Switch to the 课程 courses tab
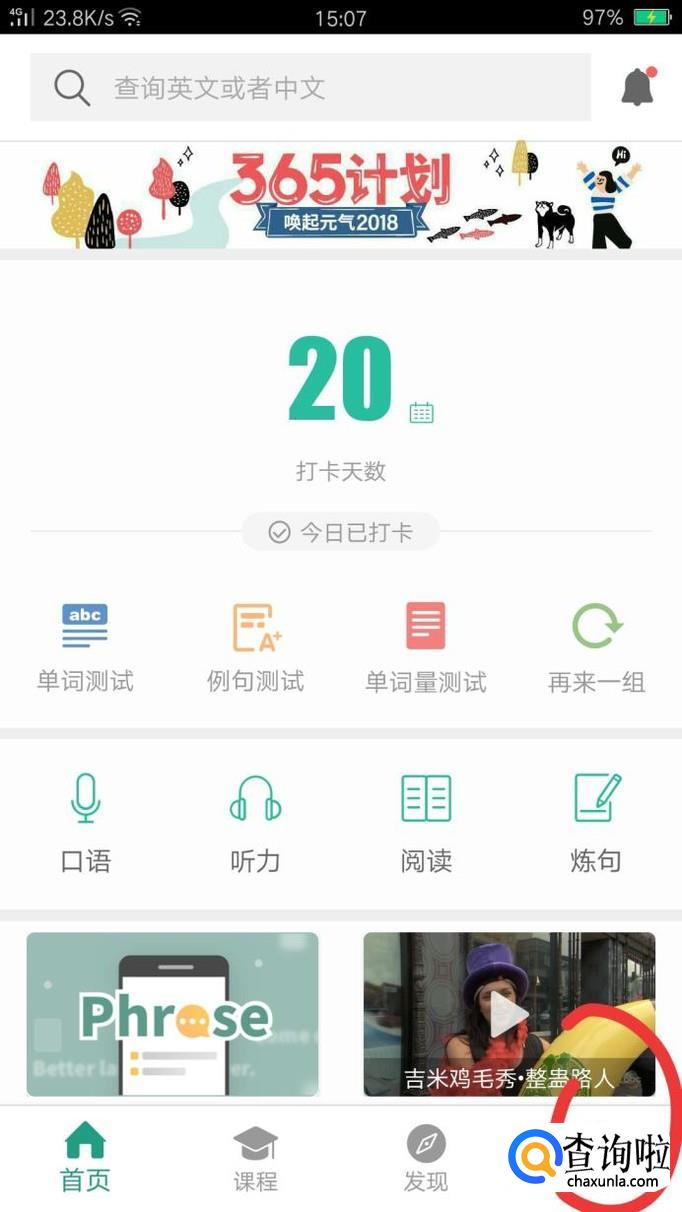 pos(256,1158)
